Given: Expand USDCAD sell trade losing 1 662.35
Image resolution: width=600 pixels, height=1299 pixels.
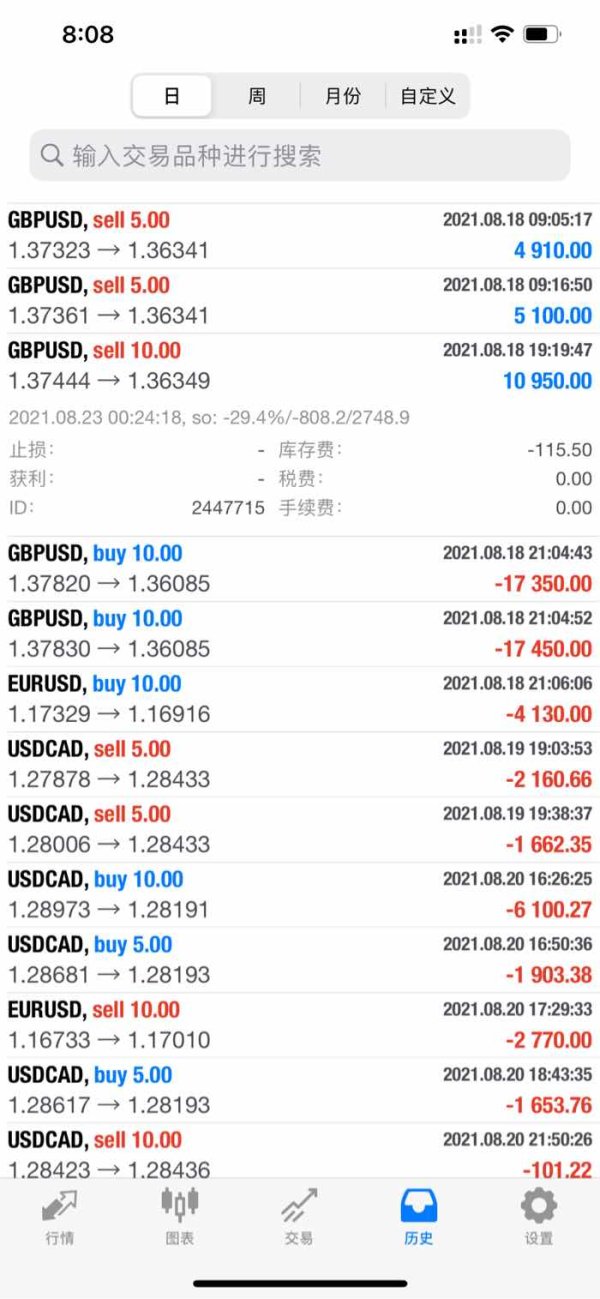Looking at the screenshot, I should [x=300, y=829].
